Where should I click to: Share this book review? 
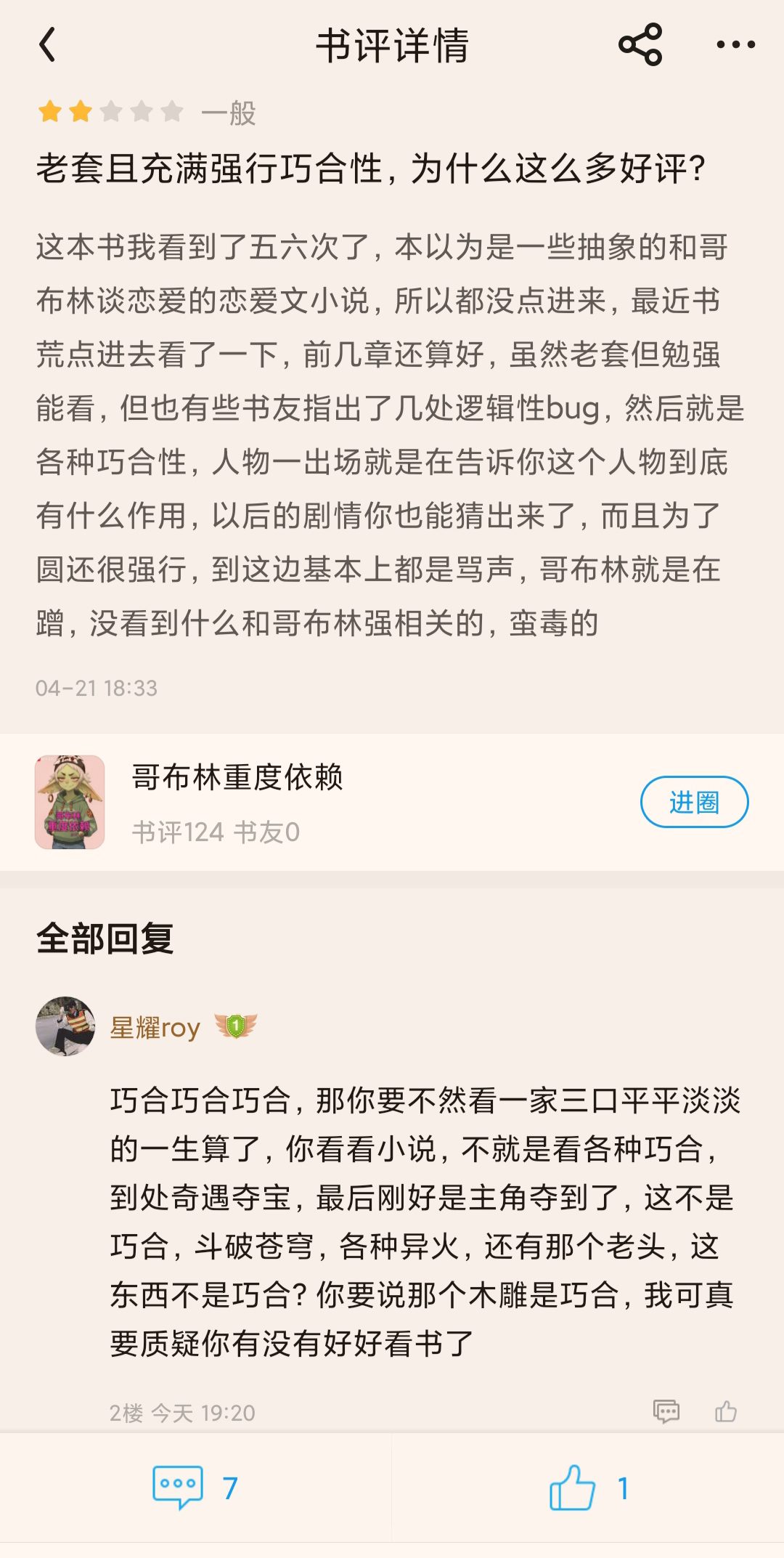click(640, 45)
